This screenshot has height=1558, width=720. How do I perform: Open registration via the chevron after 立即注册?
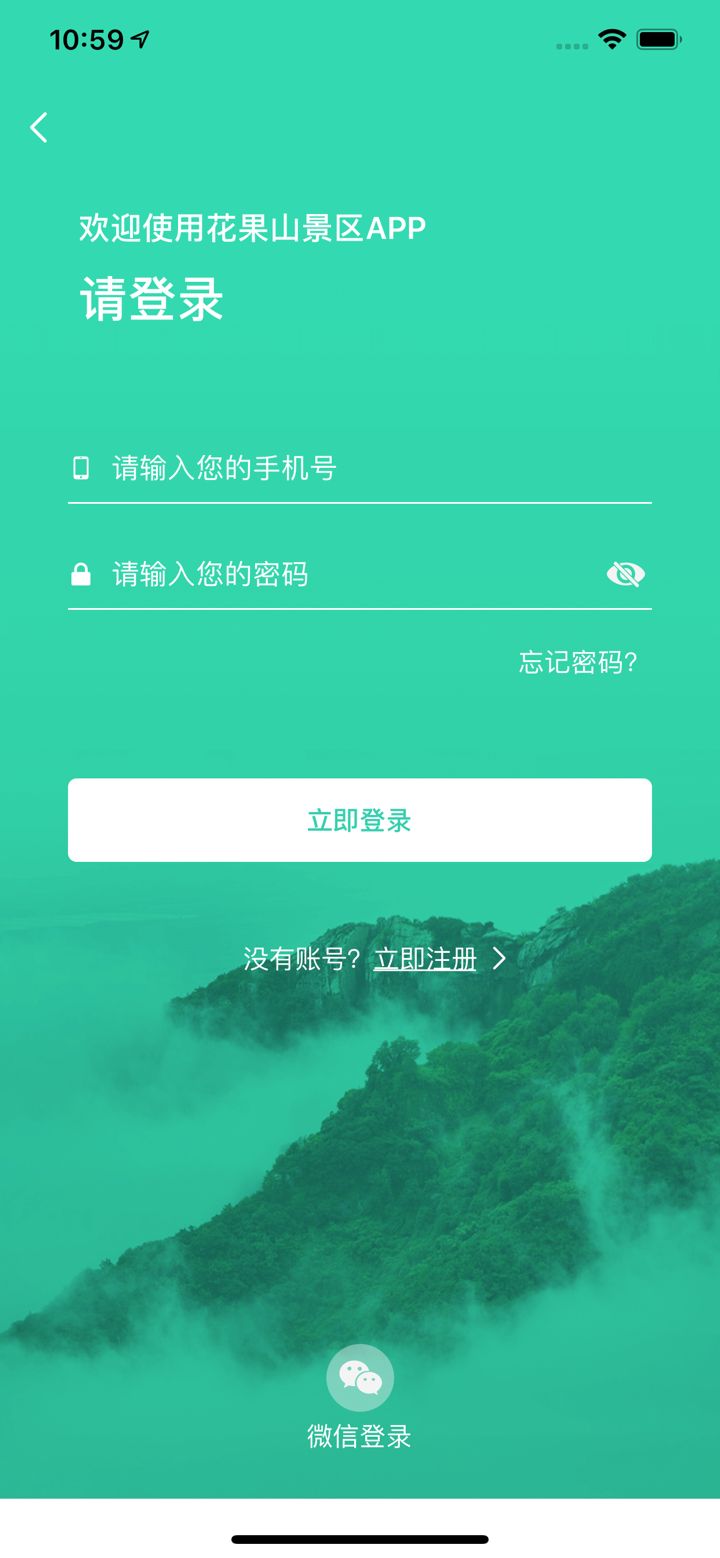coord(498,957)
